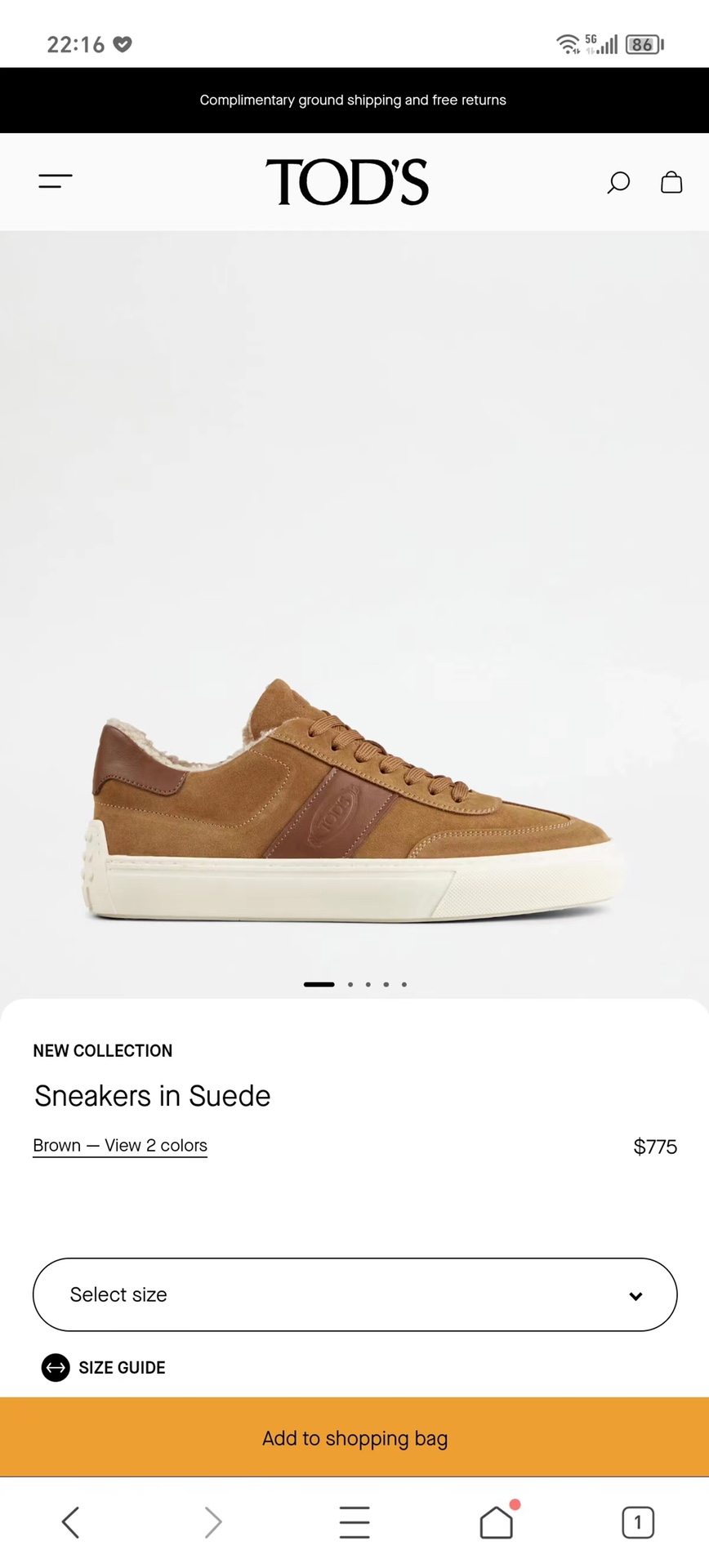The image size is (709, 1568).
Task: Expand the Select size dropdown
Action: coord(354,1294)
